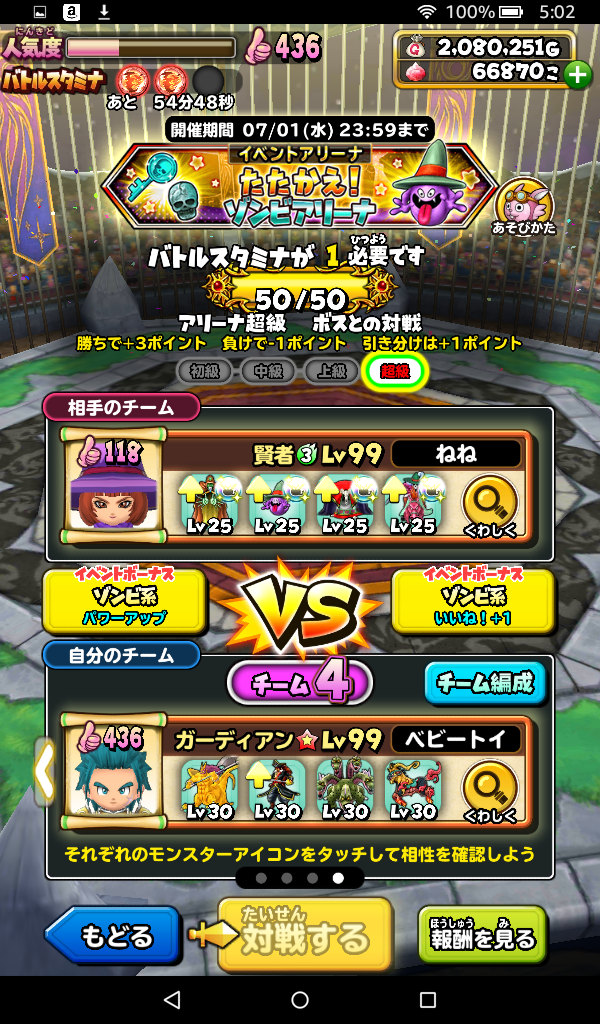Image resolution: width=600 pixels, height=1024 pixels.
Task: Select the 超級 difficulty tab
Action: 396,371
